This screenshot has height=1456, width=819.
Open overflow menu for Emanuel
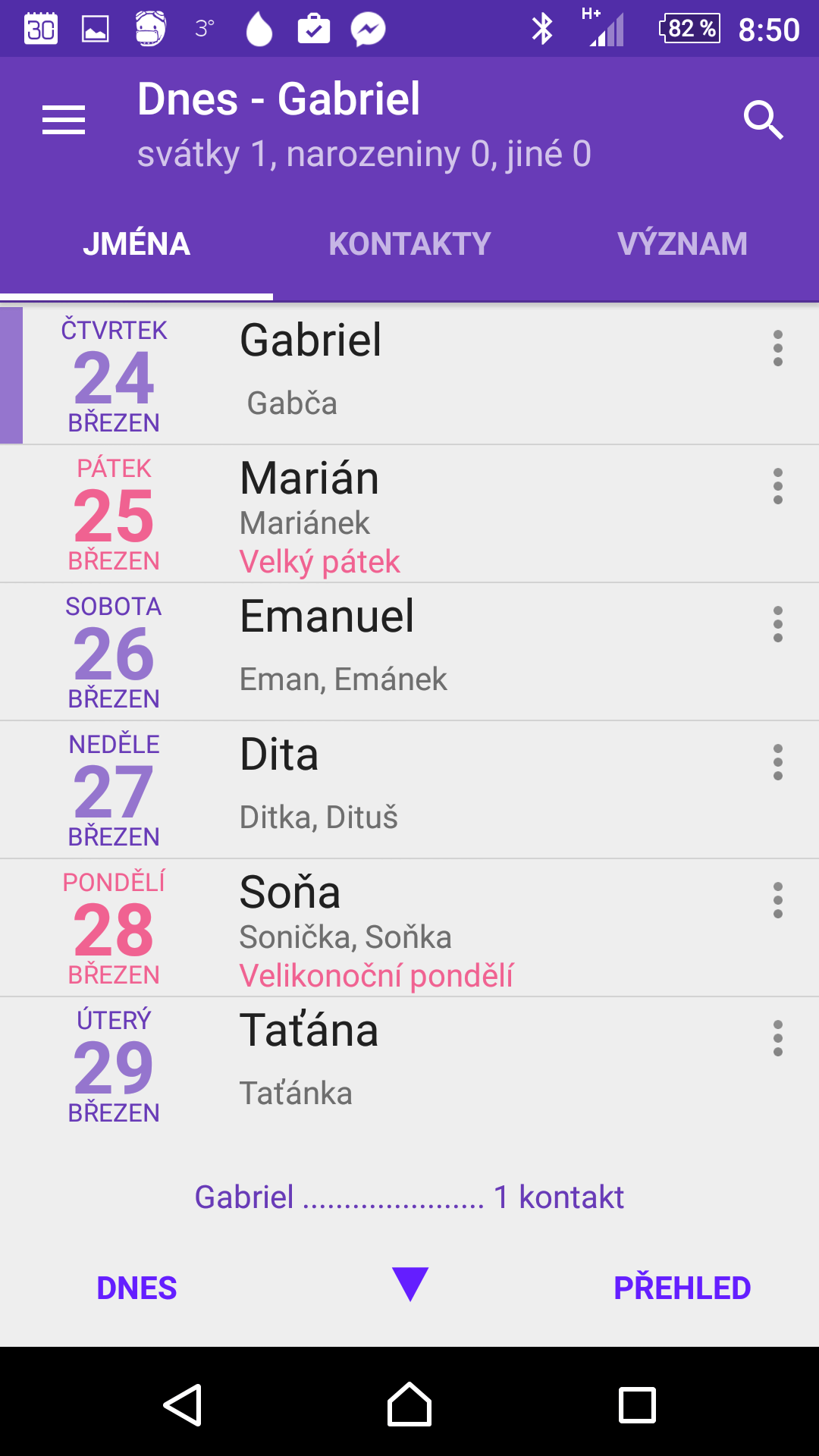click(x=778, y=625)
